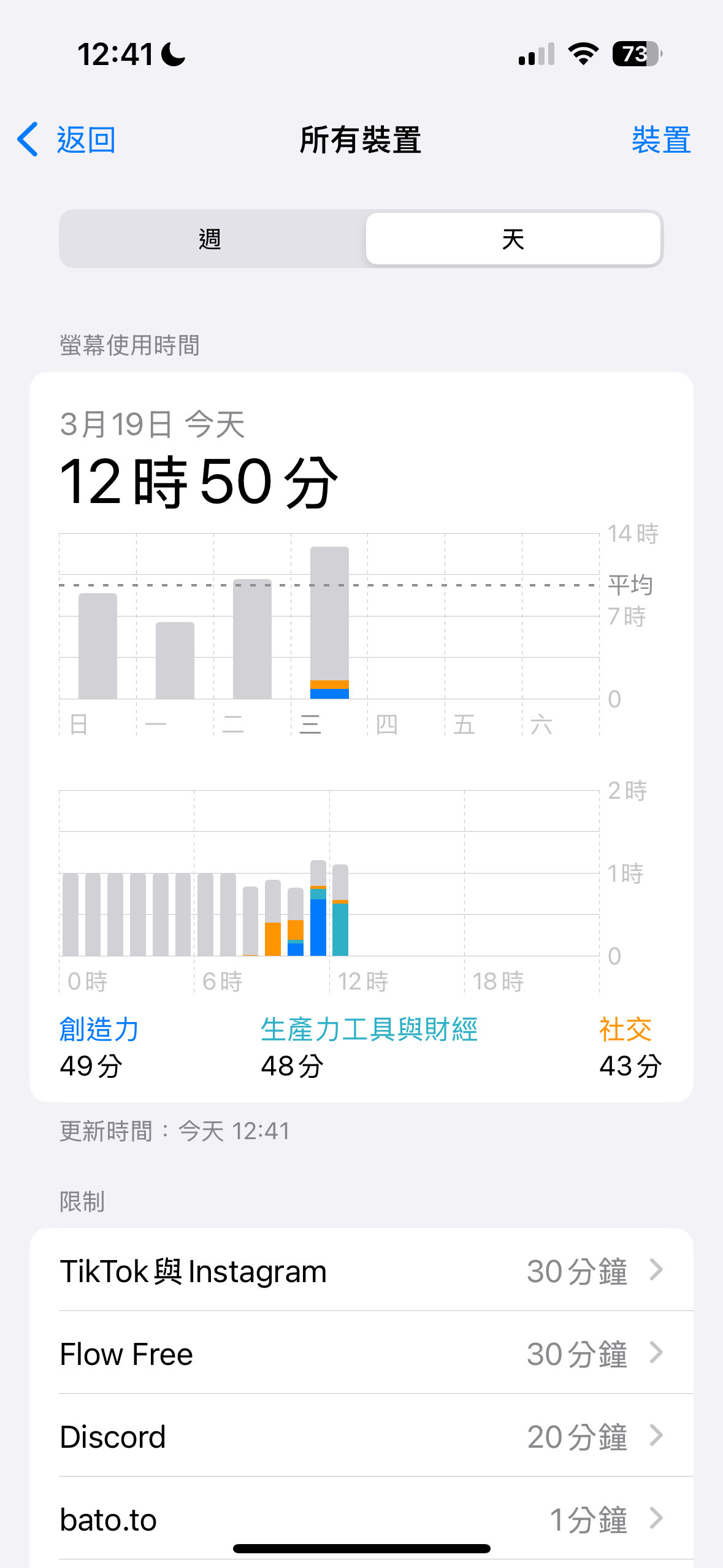Open the bato.to limit row
Viewport: 723px width, 1568px height.
click(361, 1519)
